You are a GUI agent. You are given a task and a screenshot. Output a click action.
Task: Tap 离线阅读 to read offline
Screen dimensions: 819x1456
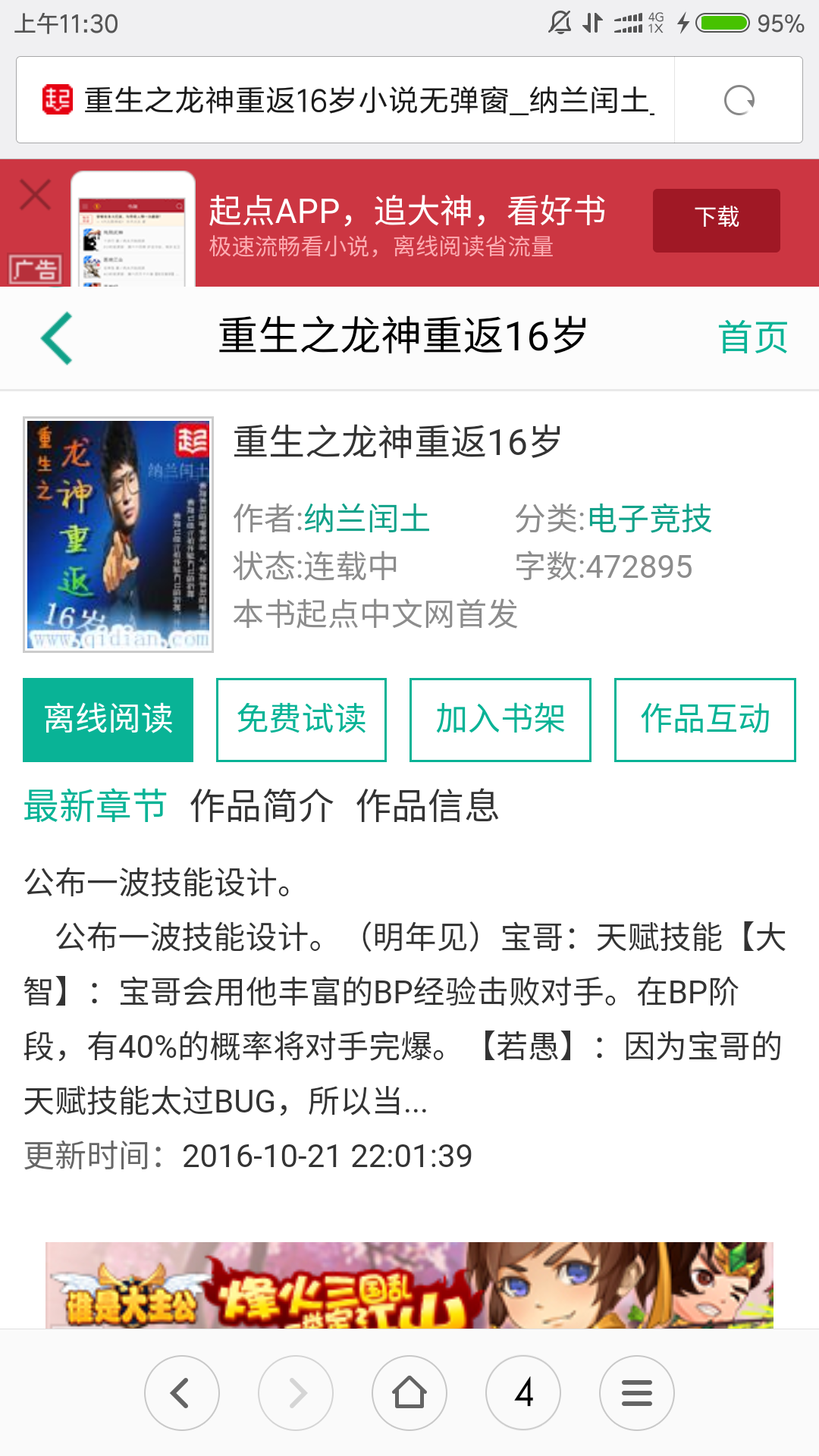(x=107, y=719)
